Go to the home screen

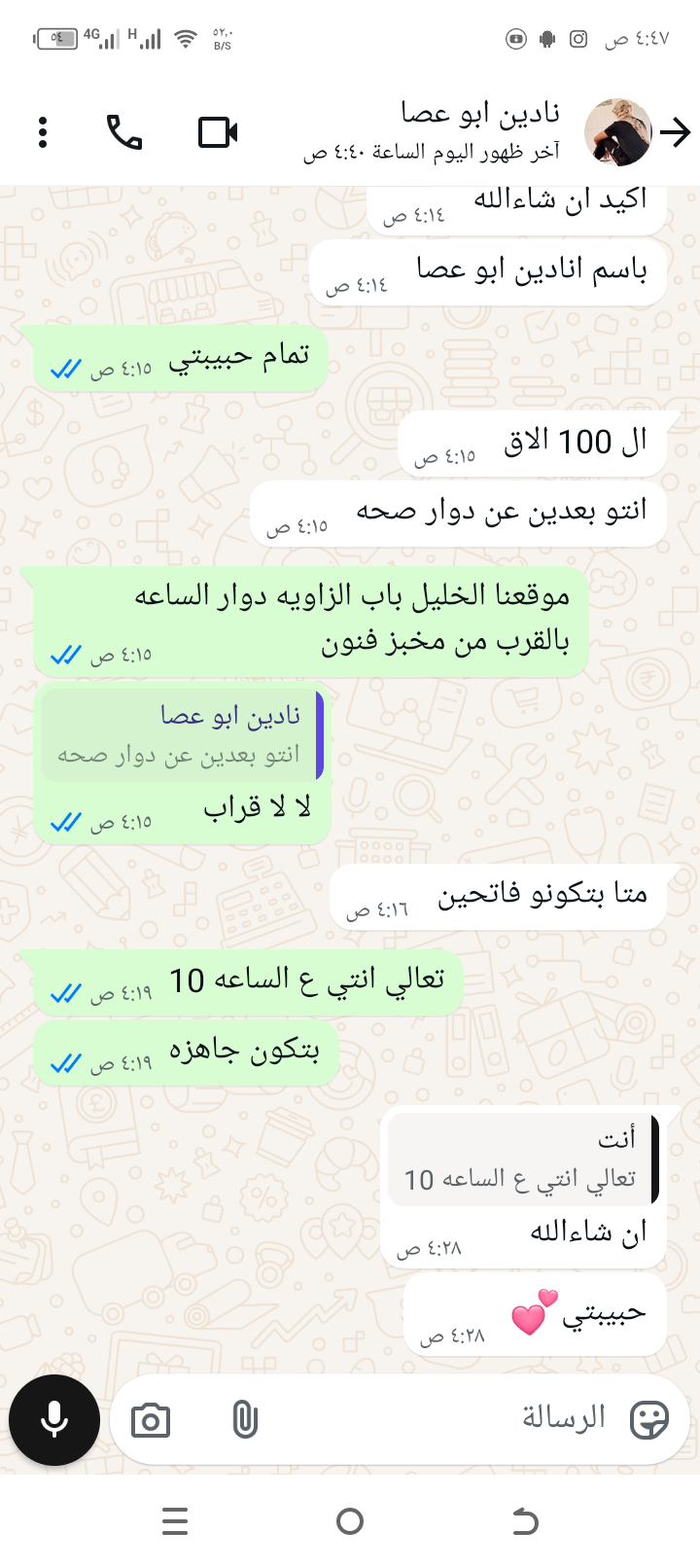[350, 1521]
